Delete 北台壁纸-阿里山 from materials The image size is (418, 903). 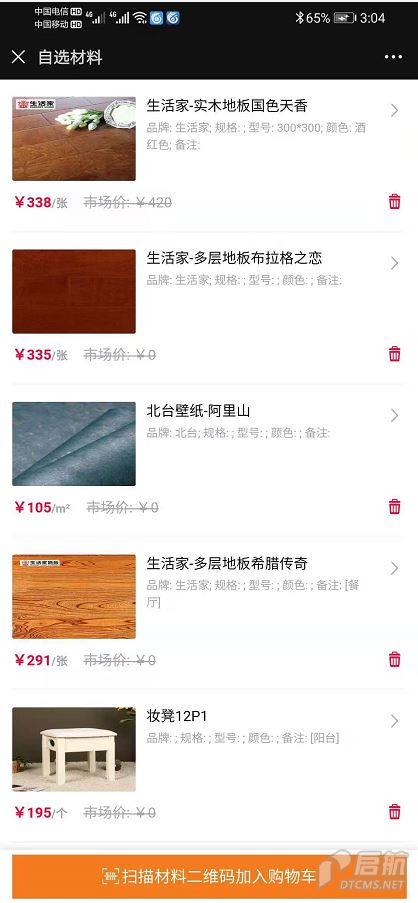394,506
